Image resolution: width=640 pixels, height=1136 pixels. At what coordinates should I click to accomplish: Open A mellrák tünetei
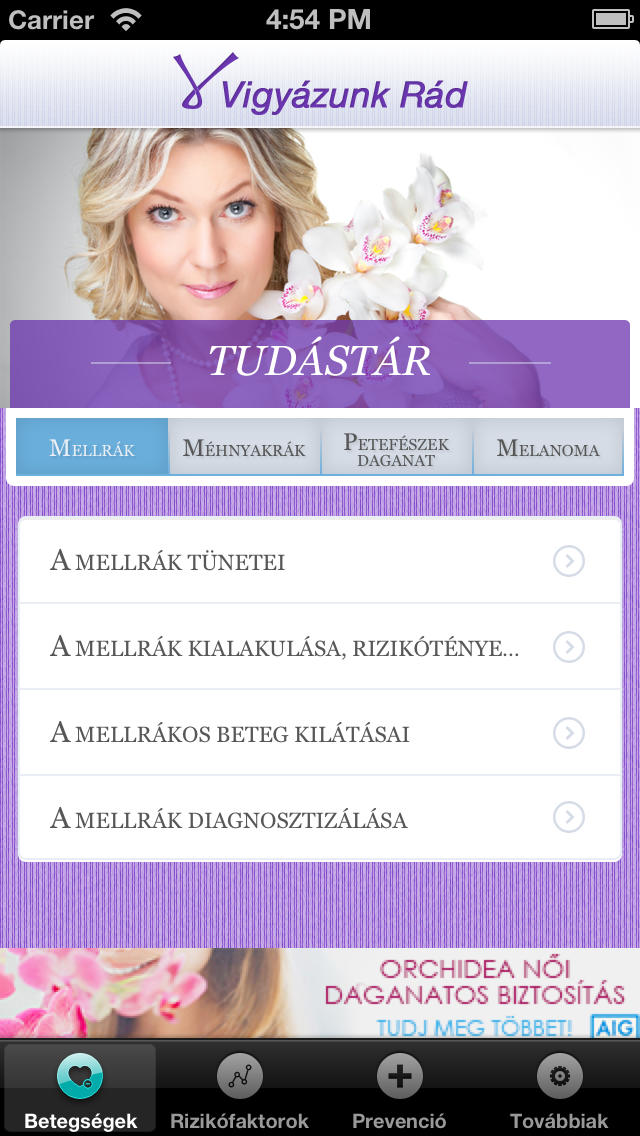[320, 561]
